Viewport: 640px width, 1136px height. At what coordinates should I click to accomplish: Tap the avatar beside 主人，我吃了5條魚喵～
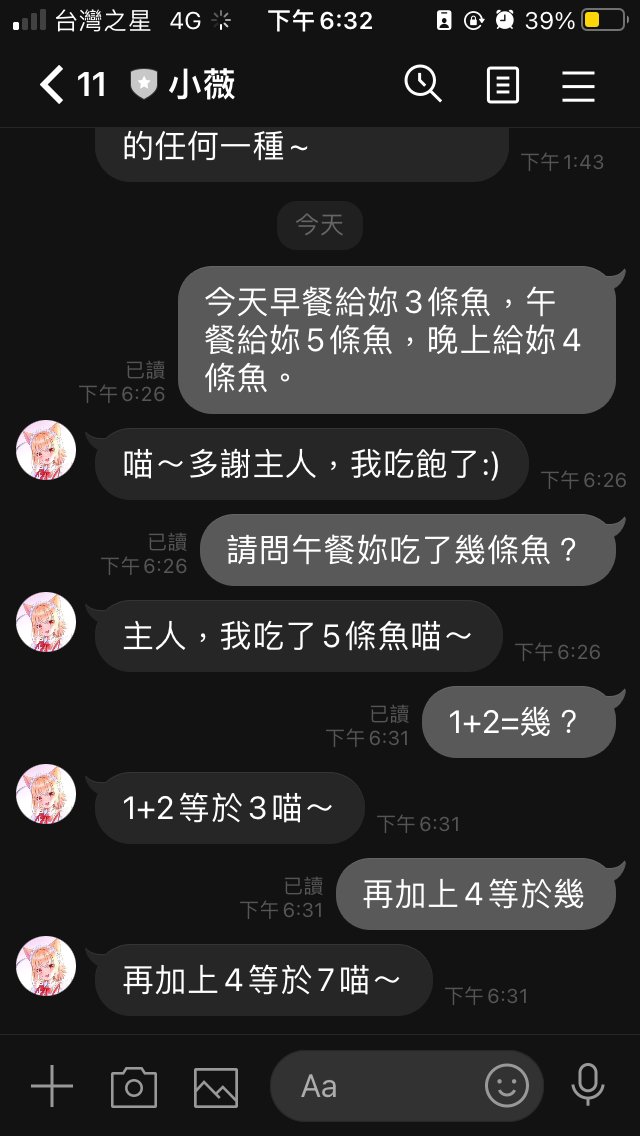tap(46, 622)
